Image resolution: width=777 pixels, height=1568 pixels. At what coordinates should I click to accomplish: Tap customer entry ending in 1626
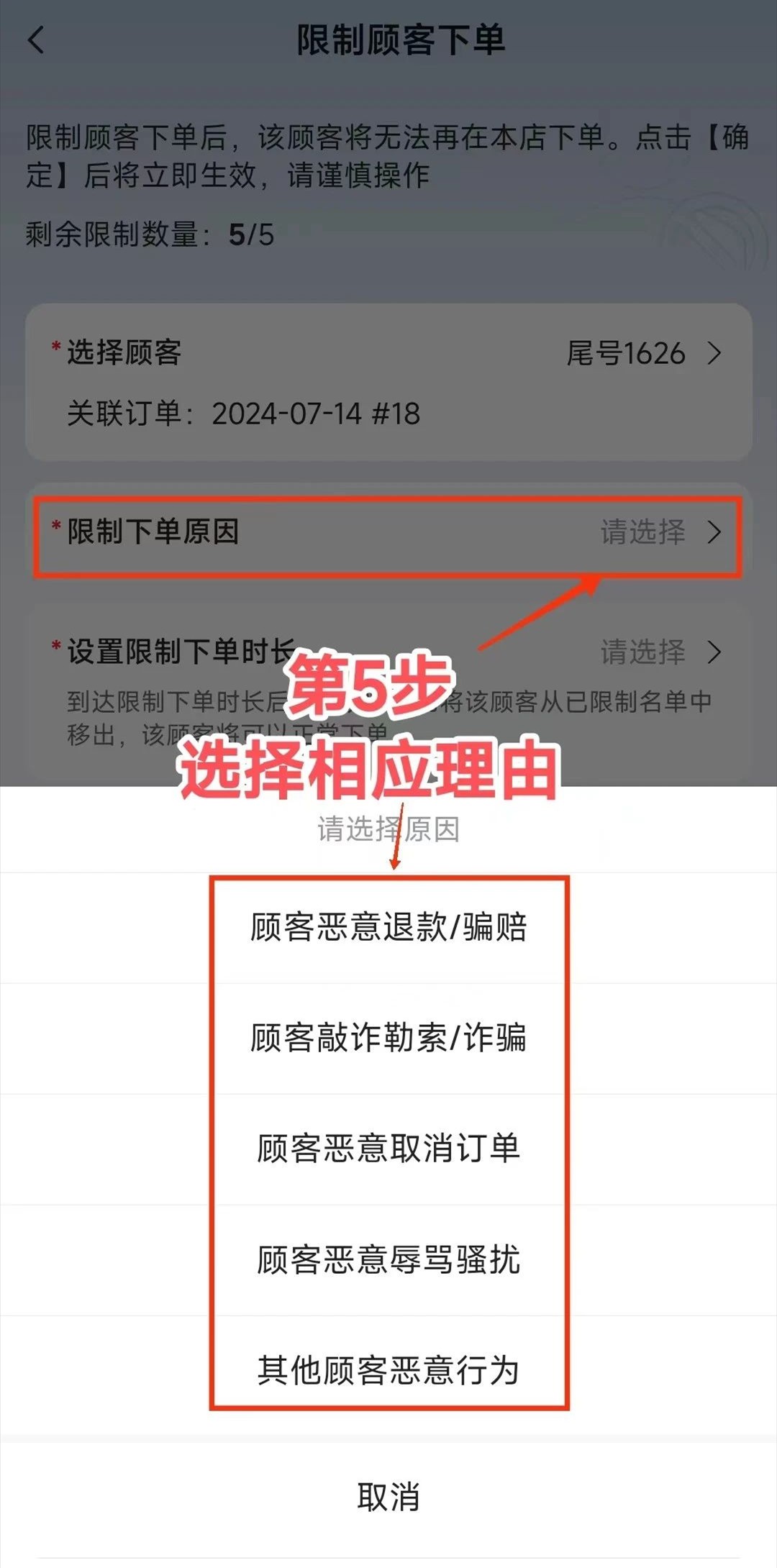coord(628,354)
